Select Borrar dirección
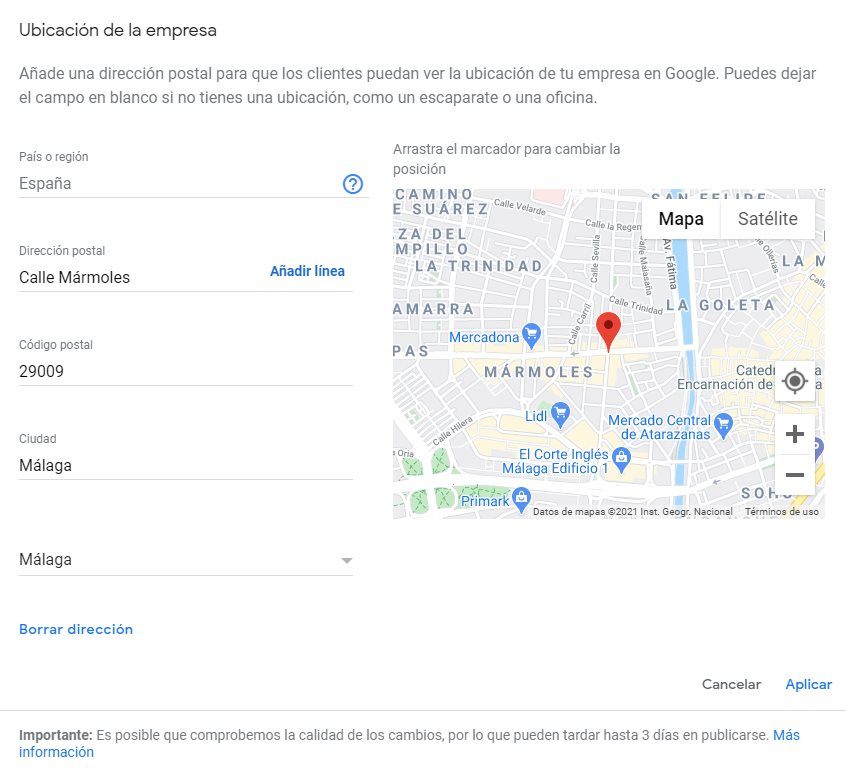846x769 pixels. (x=76, y=629)
